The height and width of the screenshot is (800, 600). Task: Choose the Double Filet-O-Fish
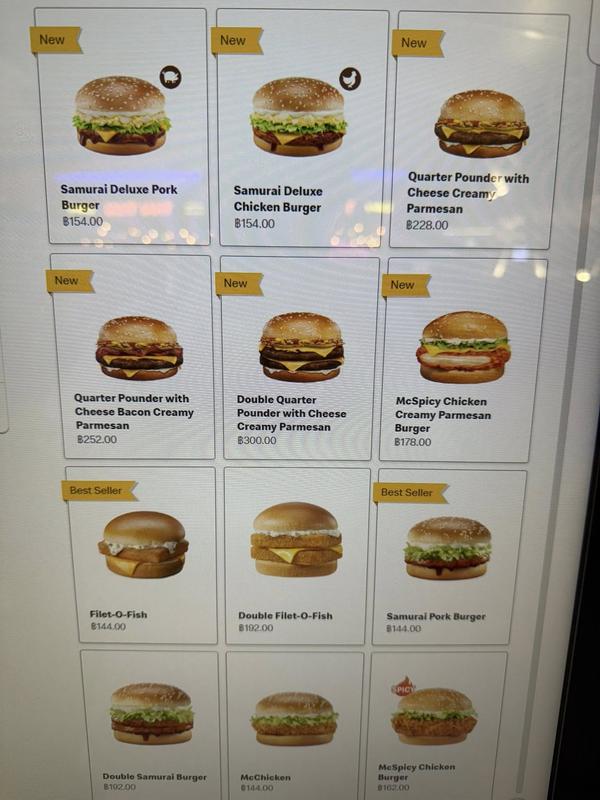pyautogui.click(x=296, y=554)
